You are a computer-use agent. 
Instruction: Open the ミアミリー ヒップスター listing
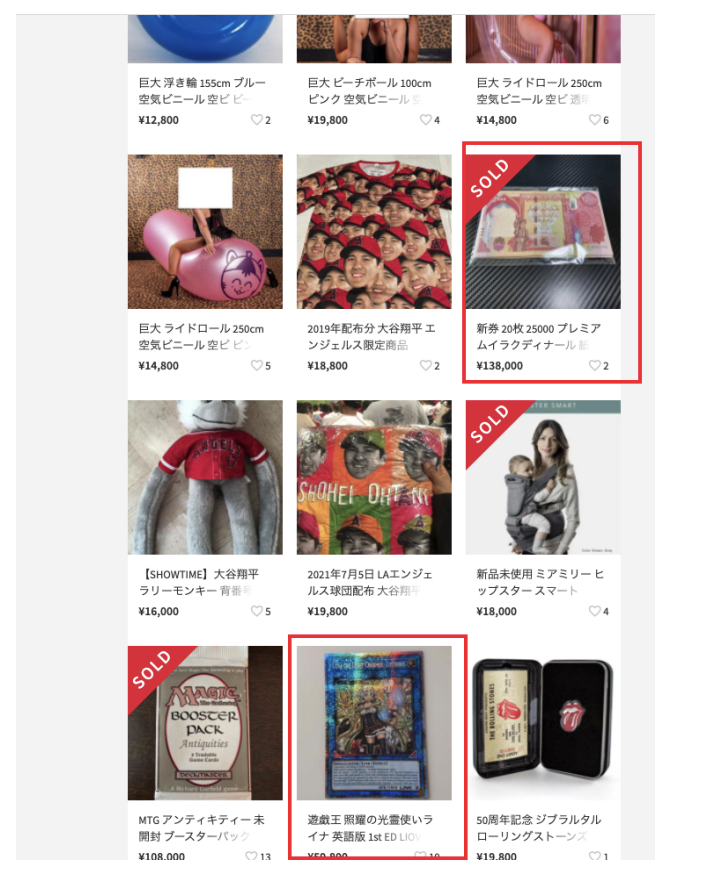543,478
